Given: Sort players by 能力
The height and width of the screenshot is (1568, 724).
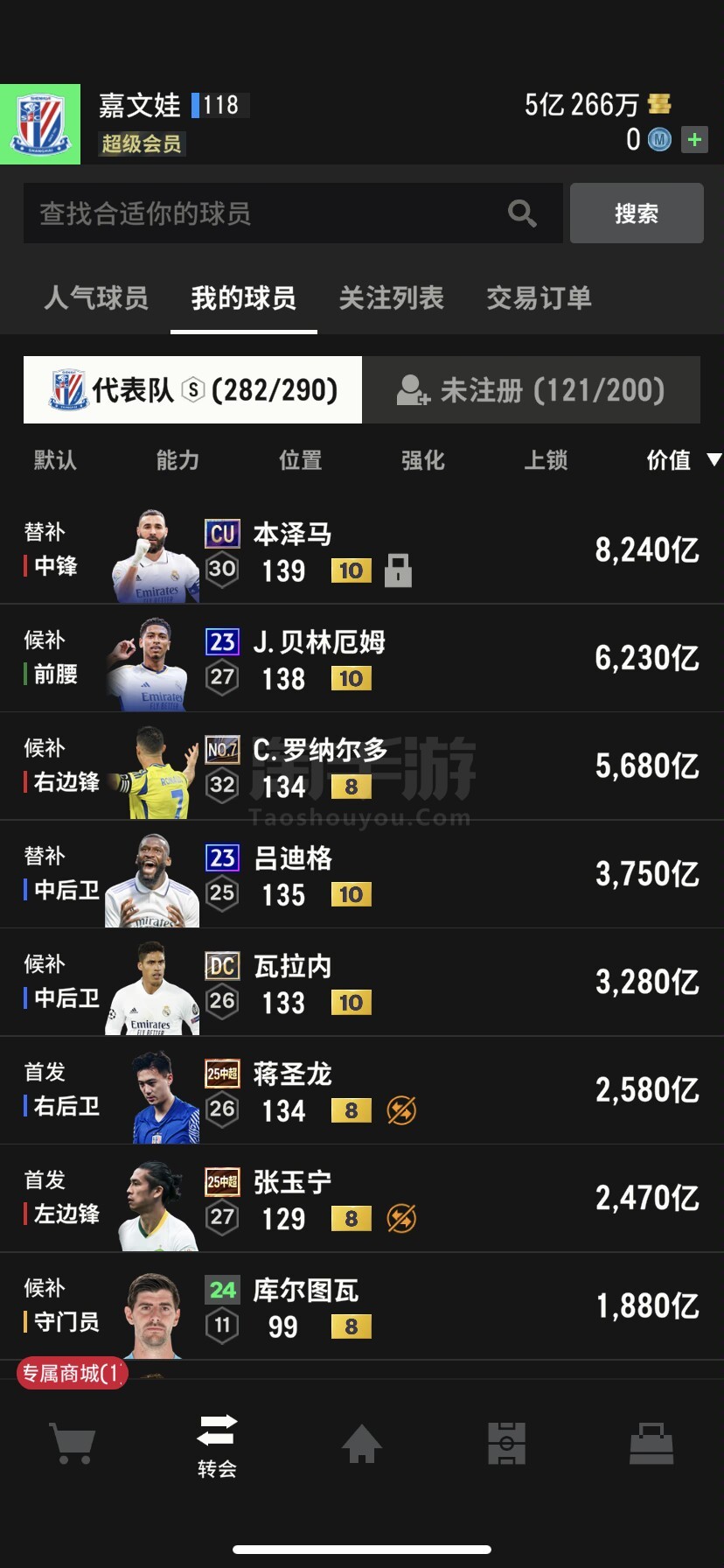Looking at the screenshot, I should click(x=178, y=460).
